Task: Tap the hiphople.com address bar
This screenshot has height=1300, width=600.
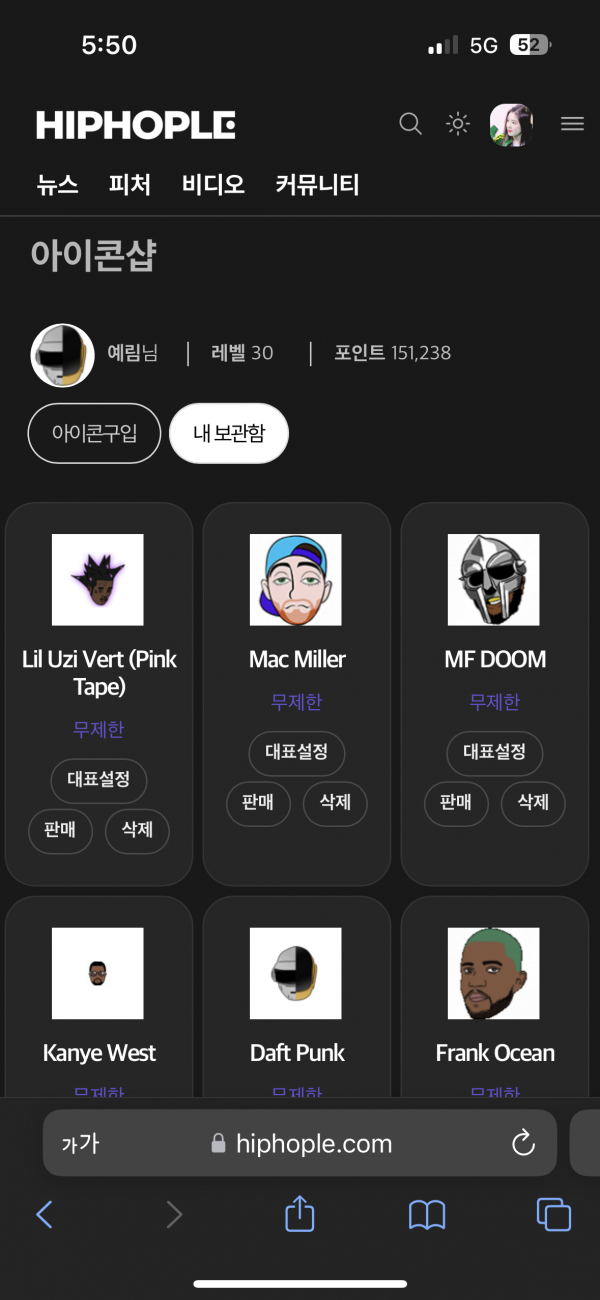Action: pyautogui.click(x=300, y=1144)
